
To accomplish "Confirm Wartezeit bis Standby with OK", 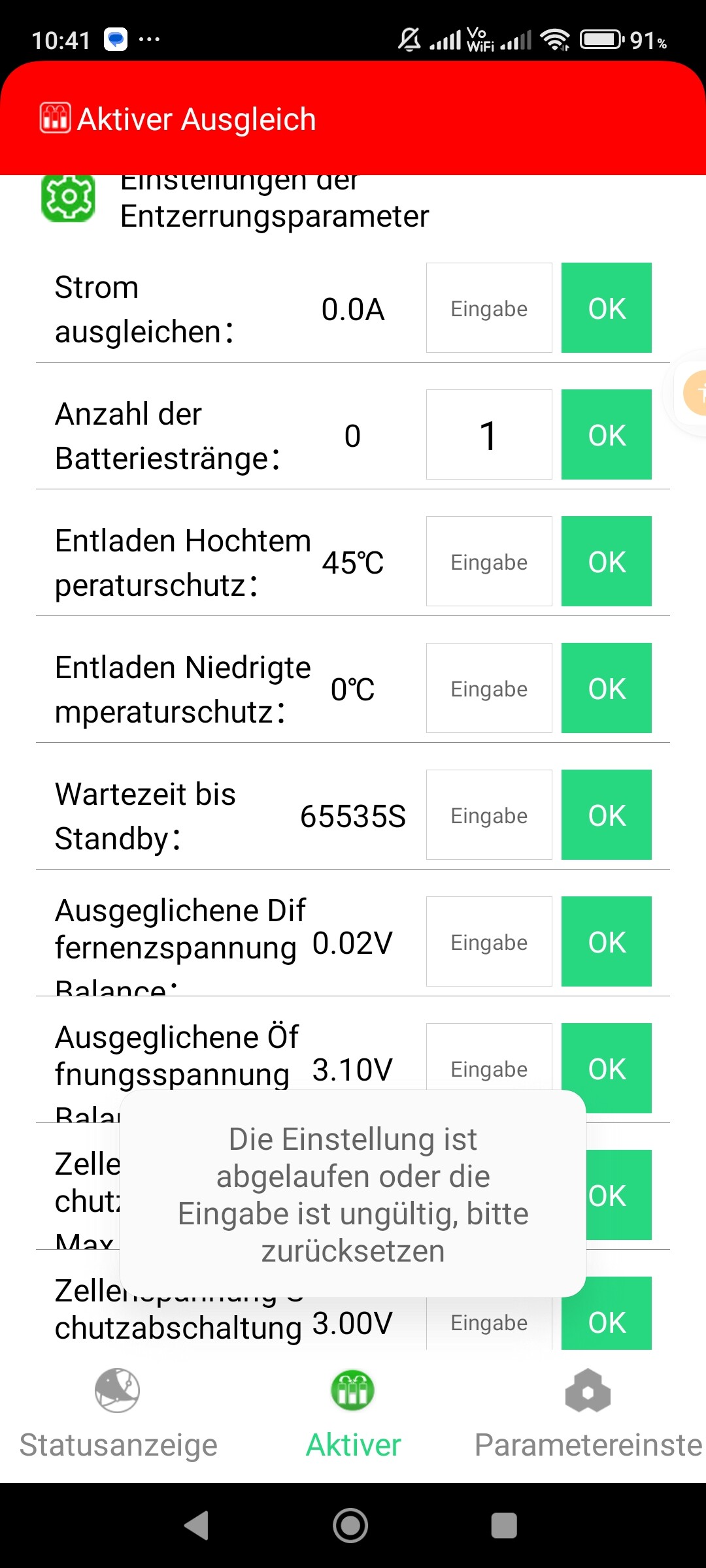I will [607, 815].
